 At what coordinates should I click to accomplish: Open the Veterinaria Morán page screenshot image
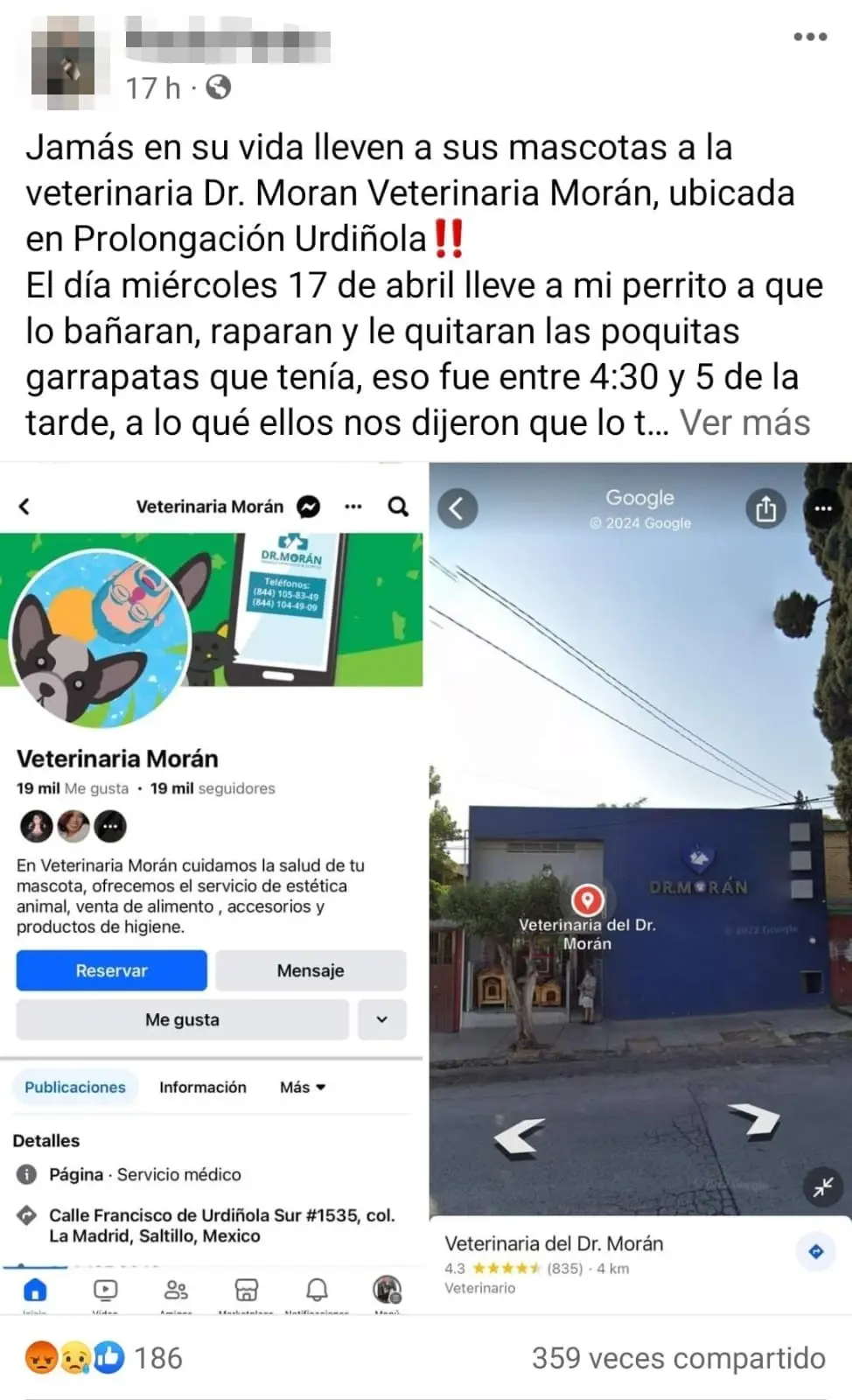click(212, 887)
